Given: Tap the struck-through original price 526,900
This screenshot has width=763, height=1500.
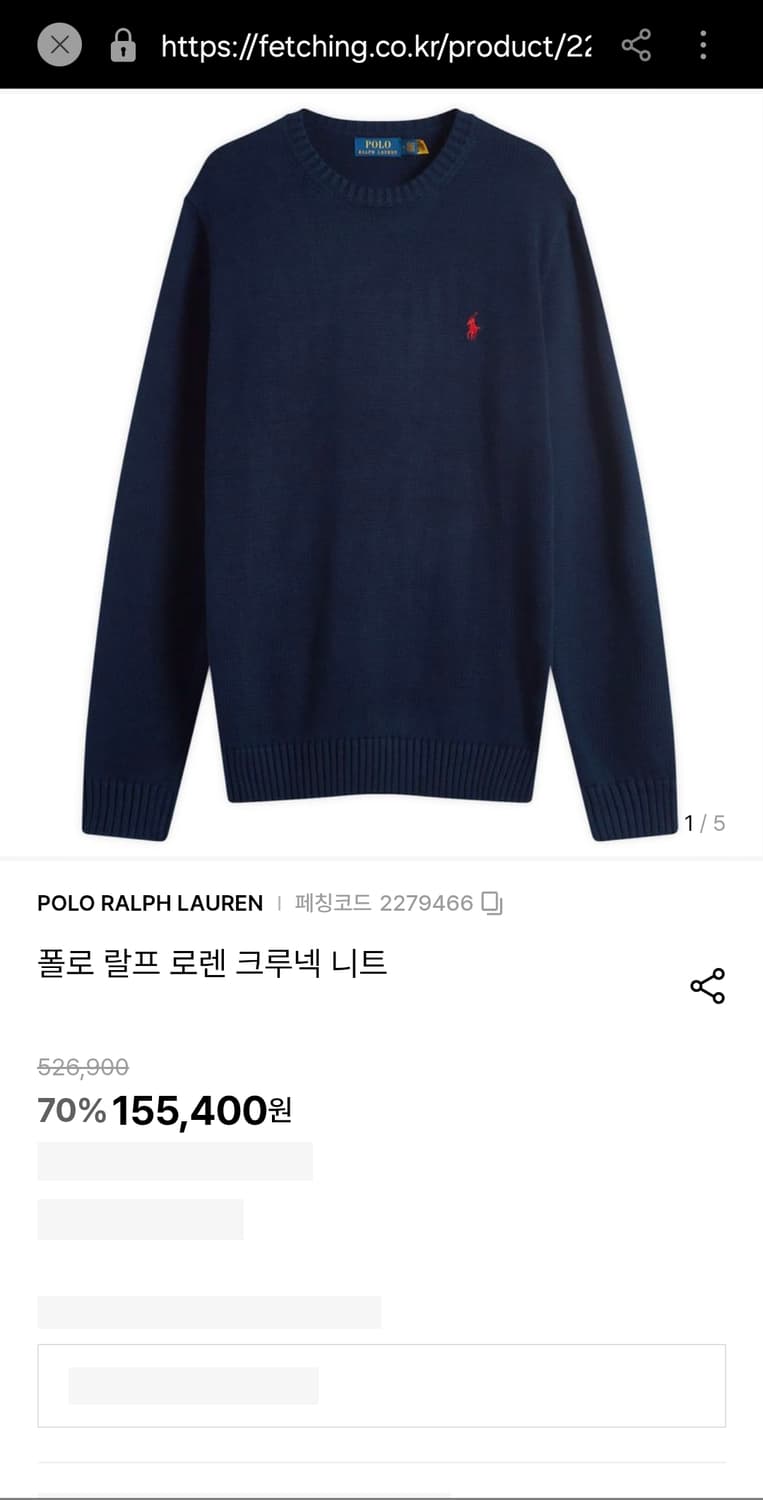Looking at the screenshot, I should (80, 1067).
